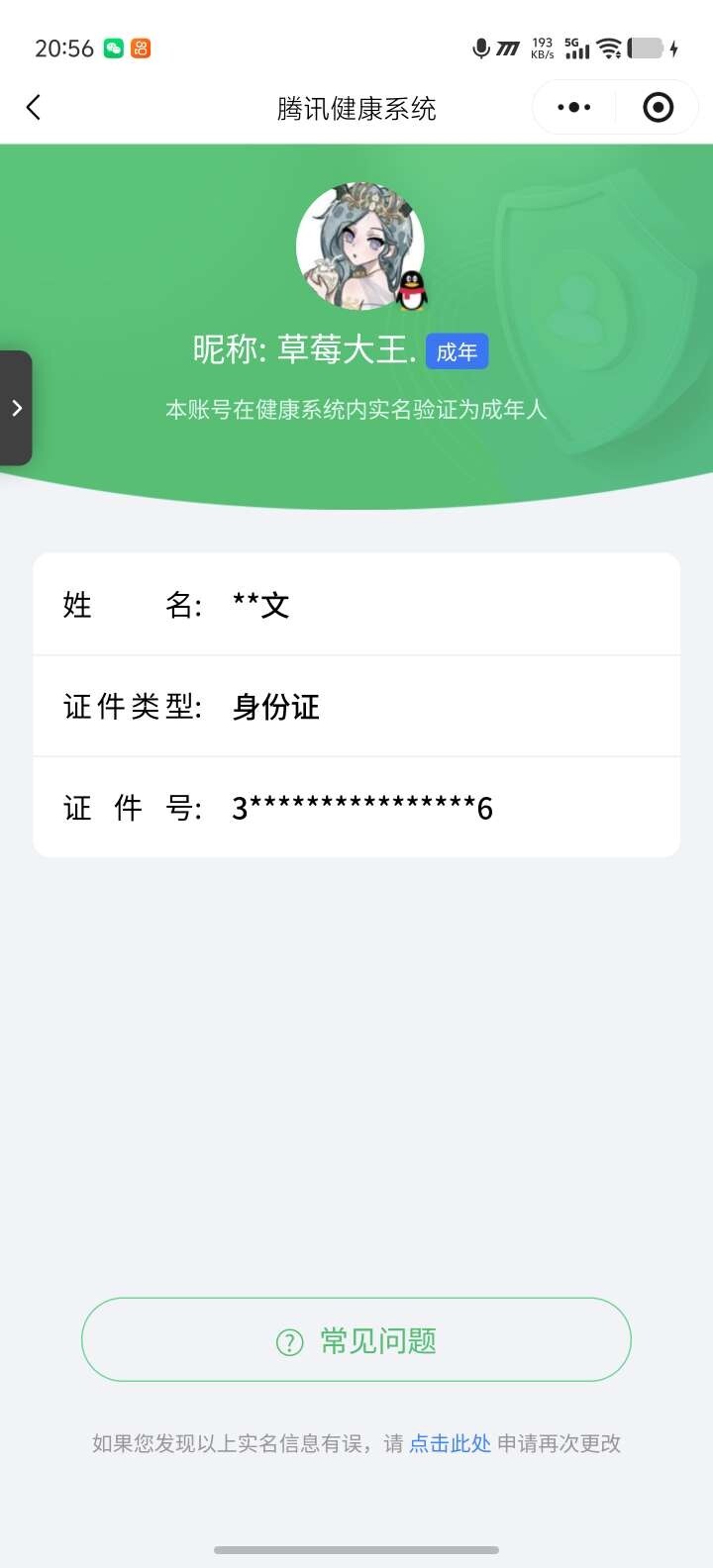This screenshot has height=1568, width=713.
Task: Tap the 成年 adult status badge
Action: tap(457, 351)
